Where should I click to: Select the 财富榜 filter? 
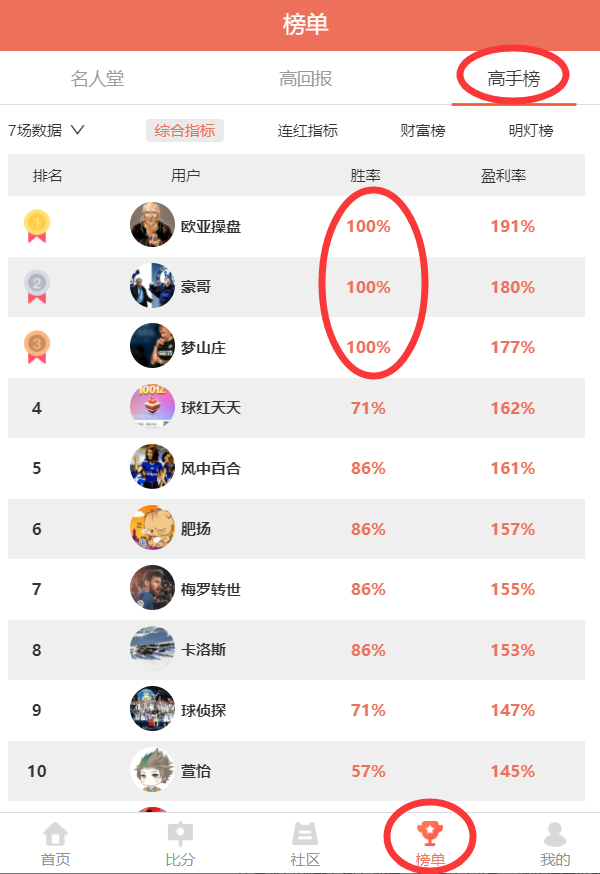(422, 130)
